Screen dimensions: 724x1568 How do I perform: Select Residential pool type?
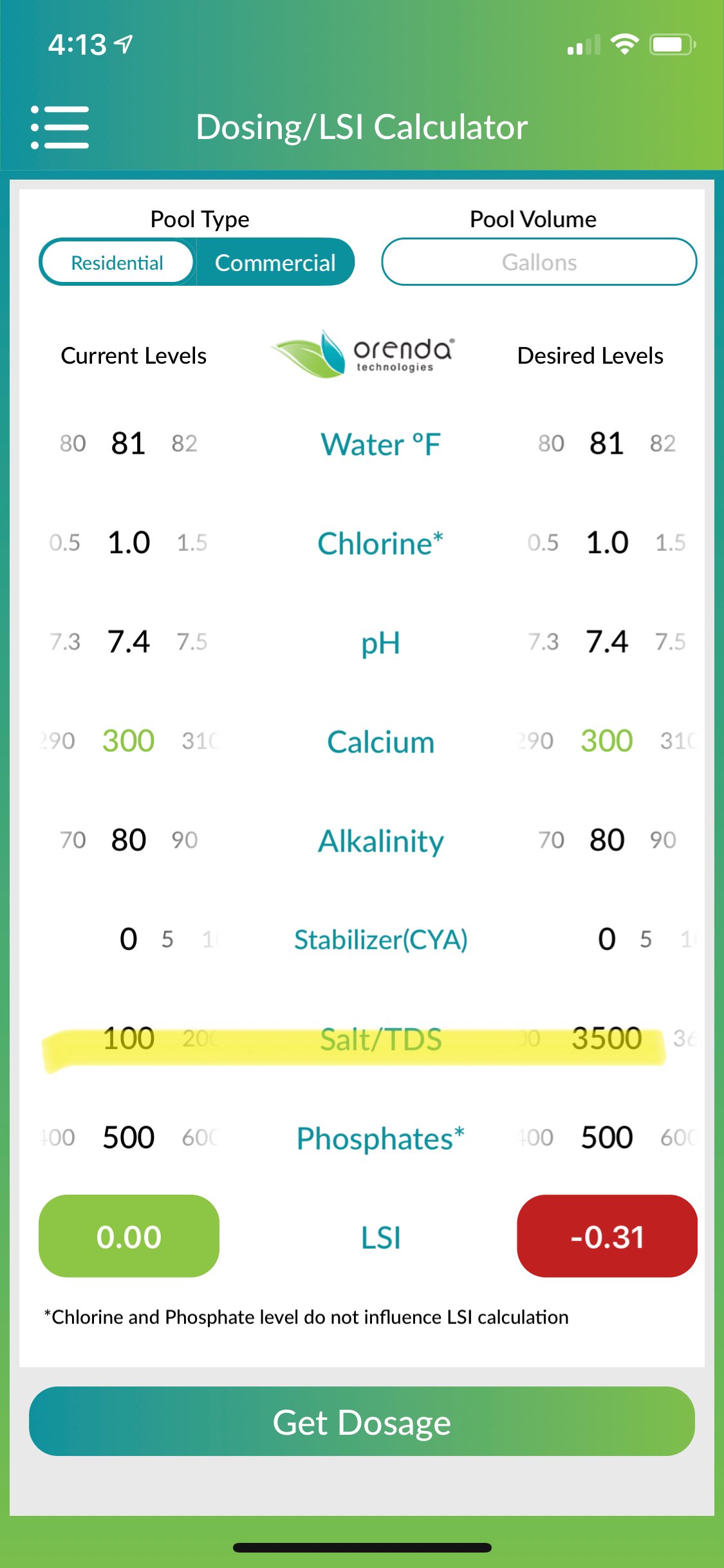117,261
